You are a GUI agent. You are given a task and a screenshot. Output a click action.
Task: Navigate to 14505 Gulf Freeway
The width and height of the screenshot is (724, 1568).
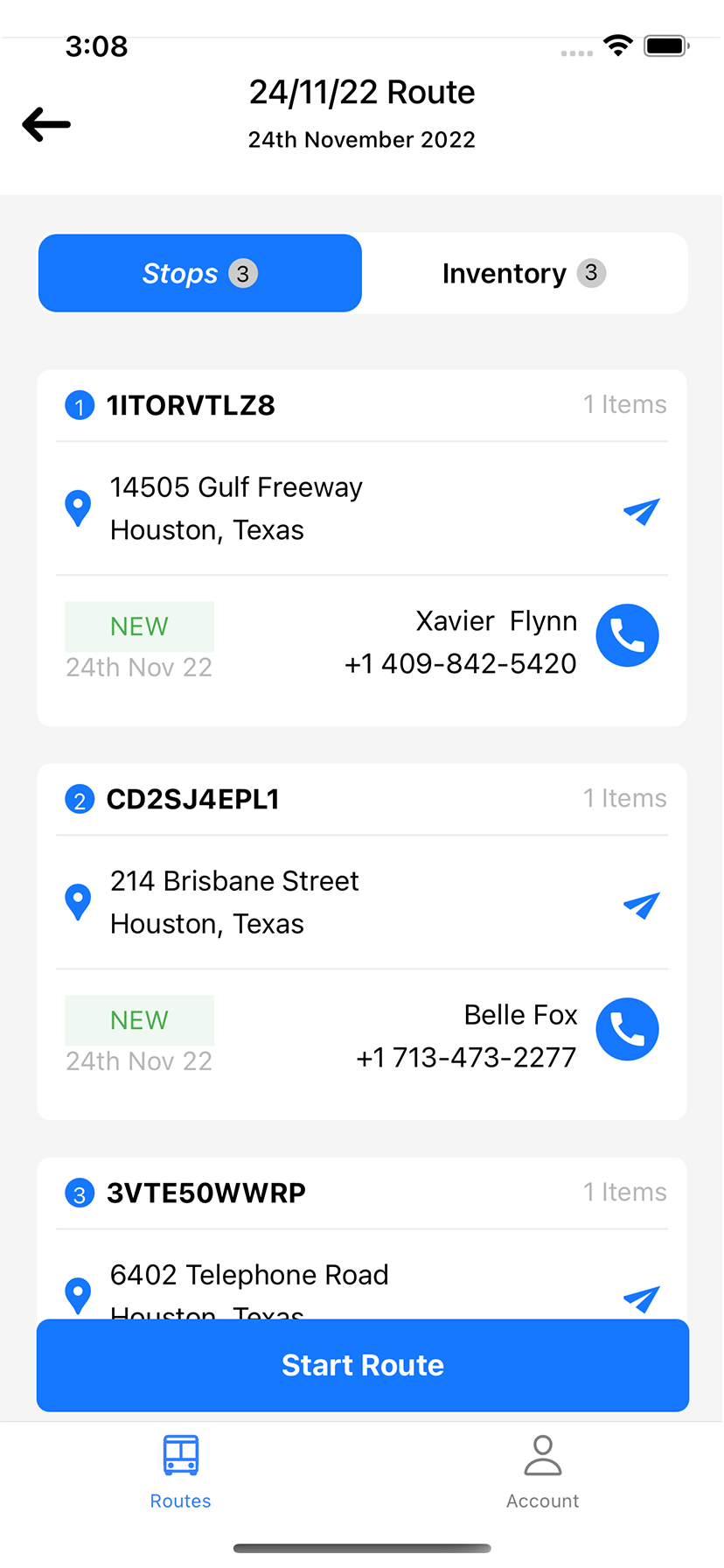(641, 511)
